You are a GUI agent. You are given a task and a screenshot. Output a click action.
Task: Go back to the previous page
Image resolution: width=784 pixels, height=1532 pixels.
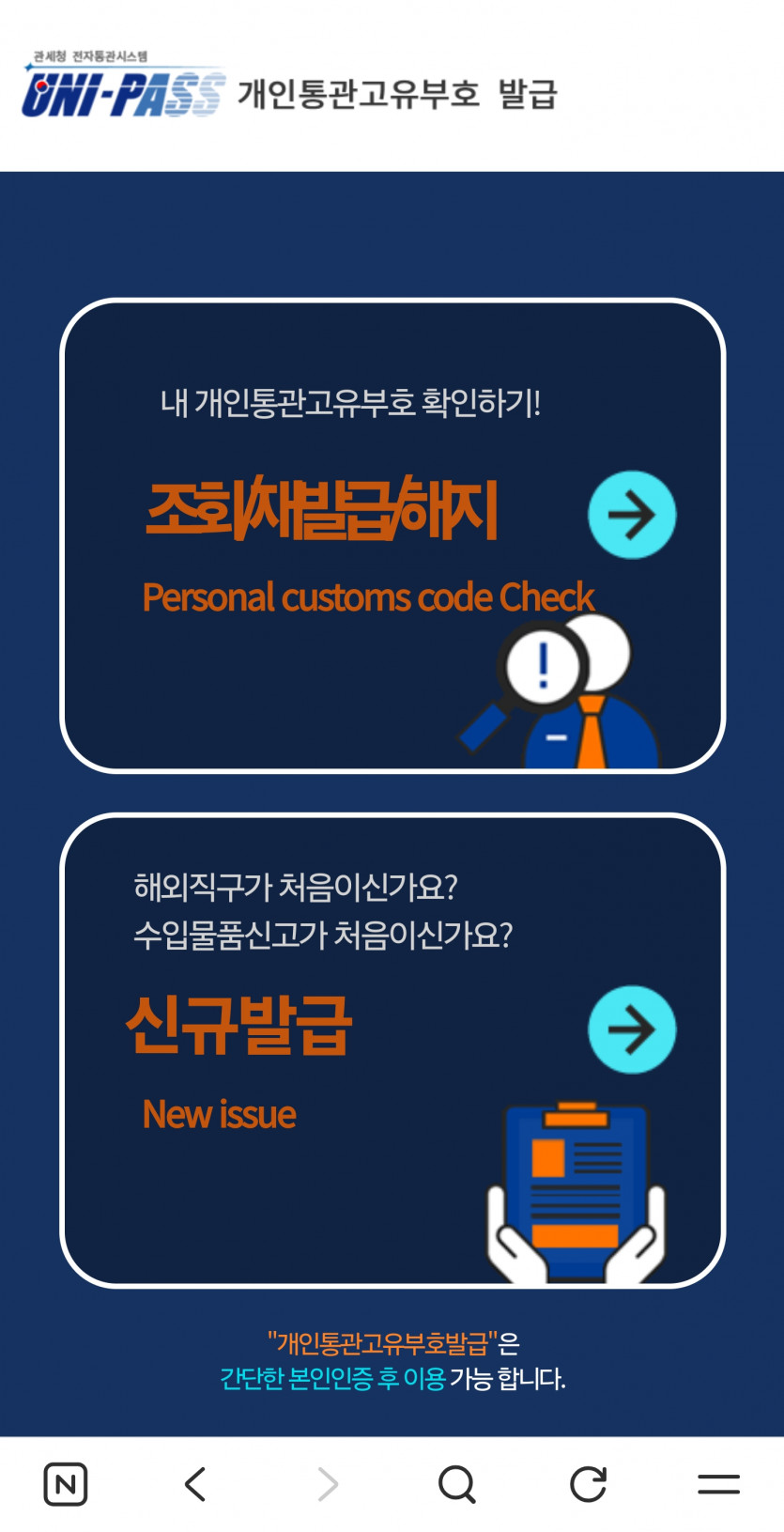click(195, 1484)
